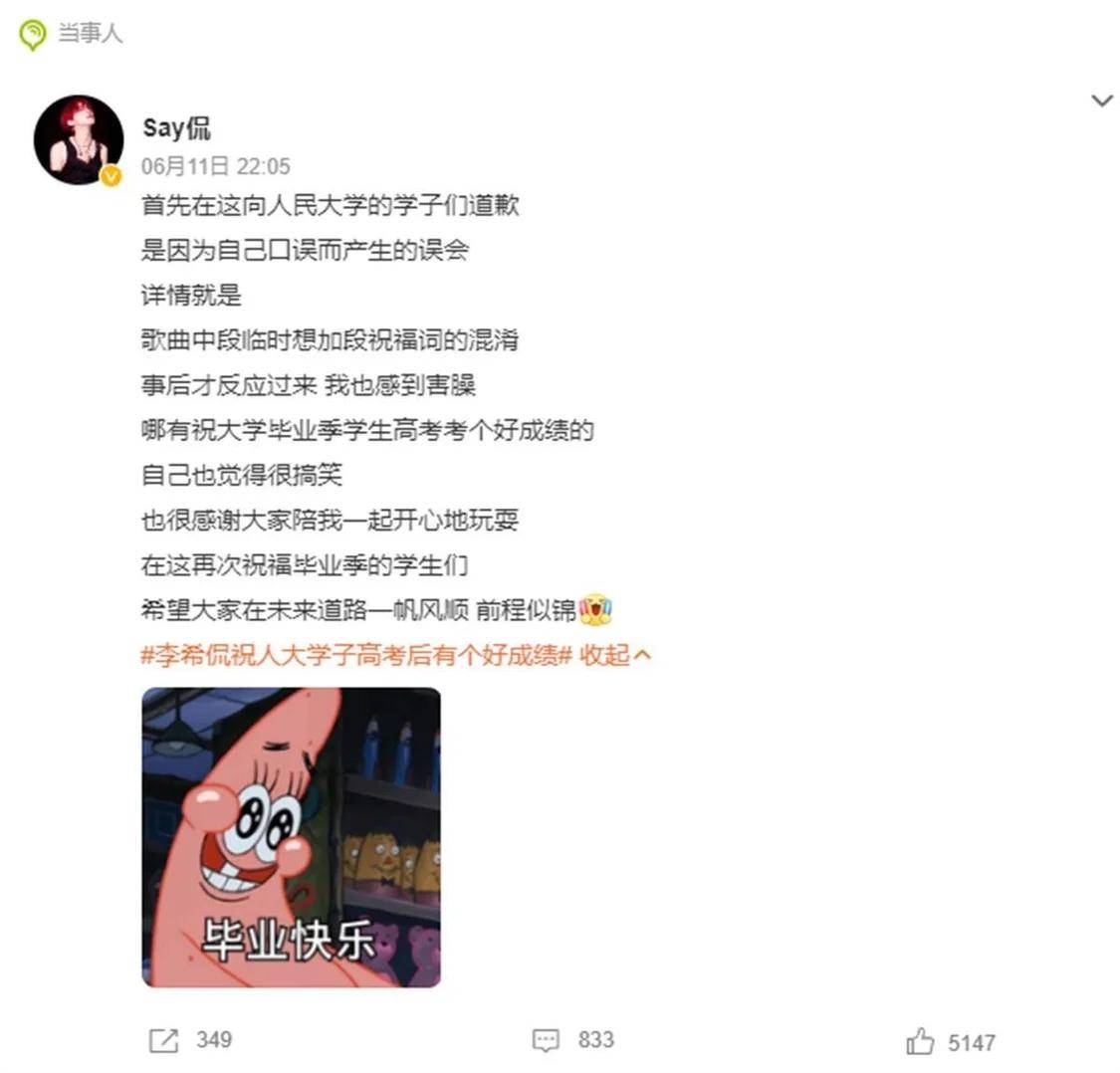Image resolution: width=1120 pixels, height=1073 pixels.
Task: Open the #李希侃祝人大学子高考后有个好成绩# hashtag
Action: pos(356,655)
